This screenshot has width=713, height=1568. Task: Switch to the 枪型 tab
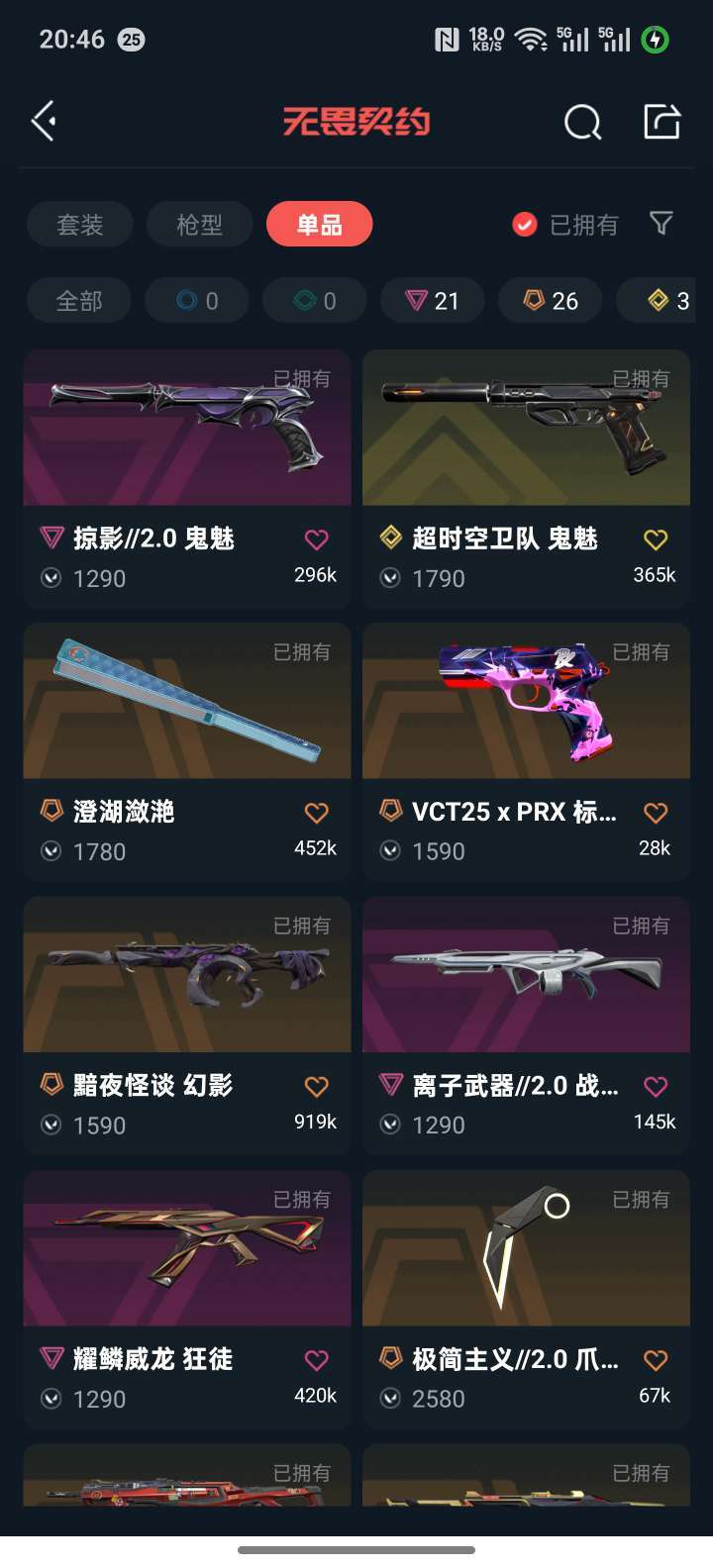199,225
